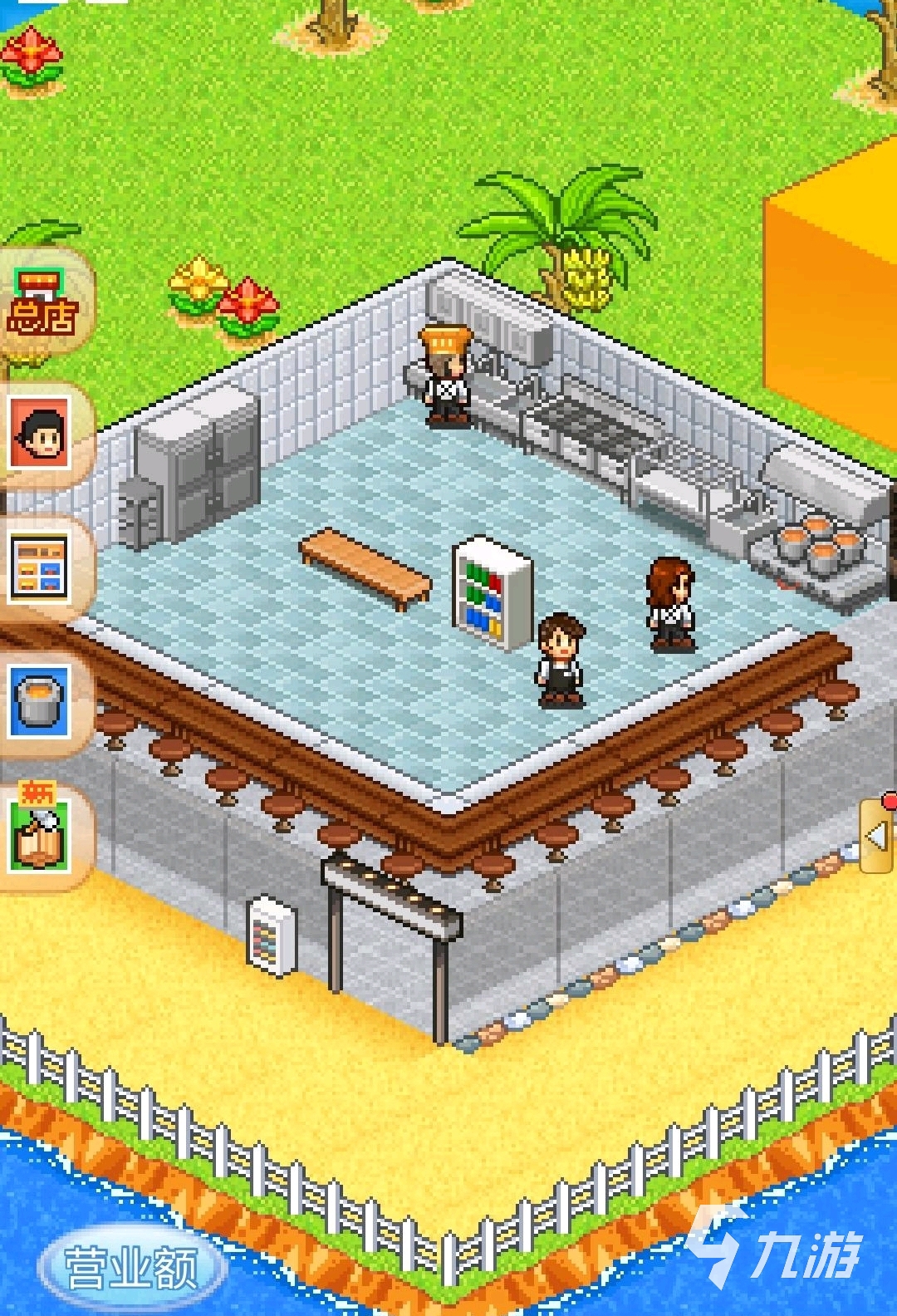Open the staff face icon
This screenshot has height=1316, width=897.
(40, 434)
